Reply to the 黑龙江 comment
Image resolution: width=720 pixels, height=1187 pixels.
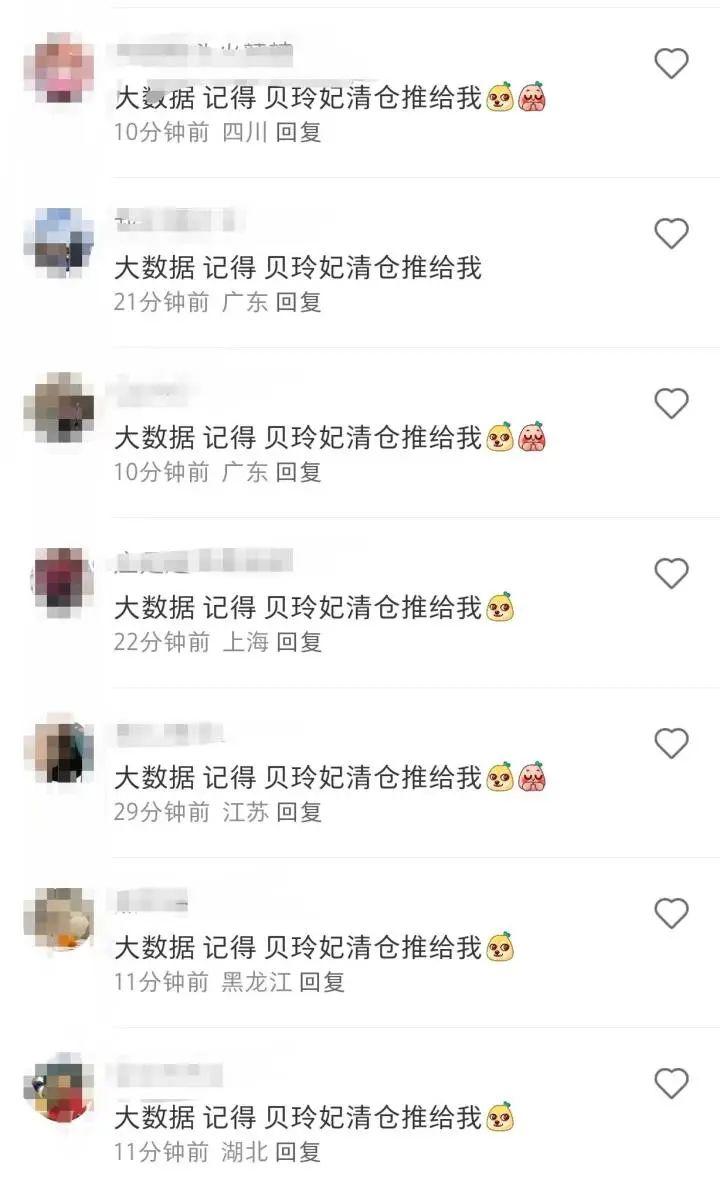coord(322,982)
